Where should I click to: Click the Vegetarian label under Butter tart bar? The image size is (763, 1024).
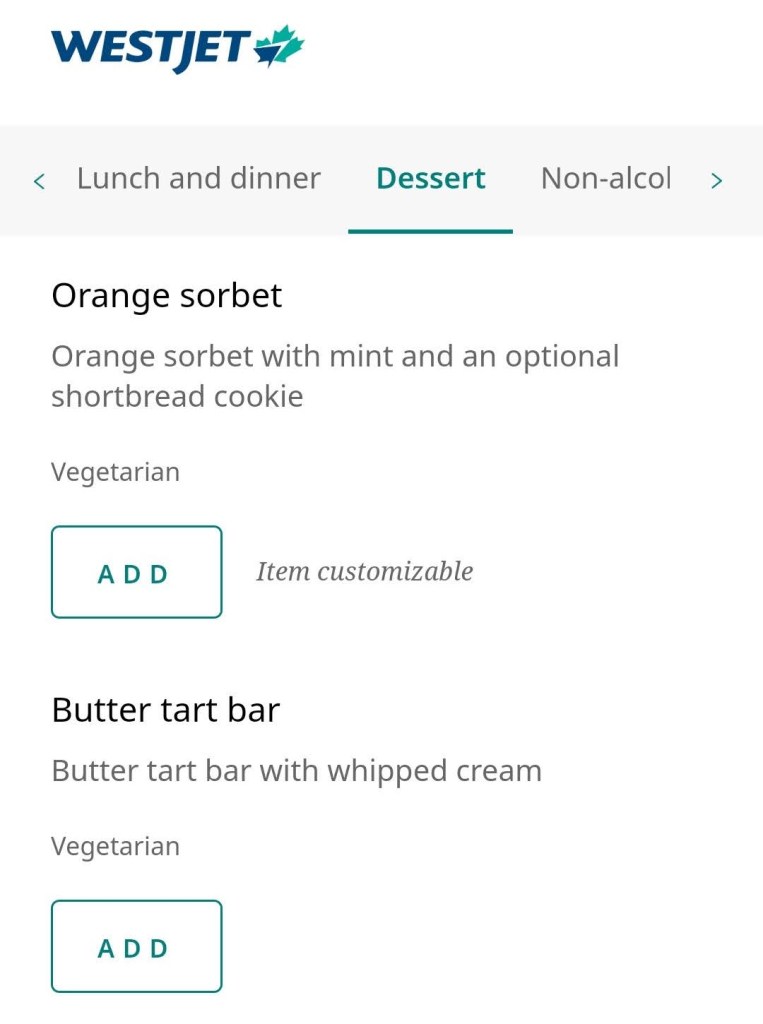pyautogui.click(x=115, y=846)
